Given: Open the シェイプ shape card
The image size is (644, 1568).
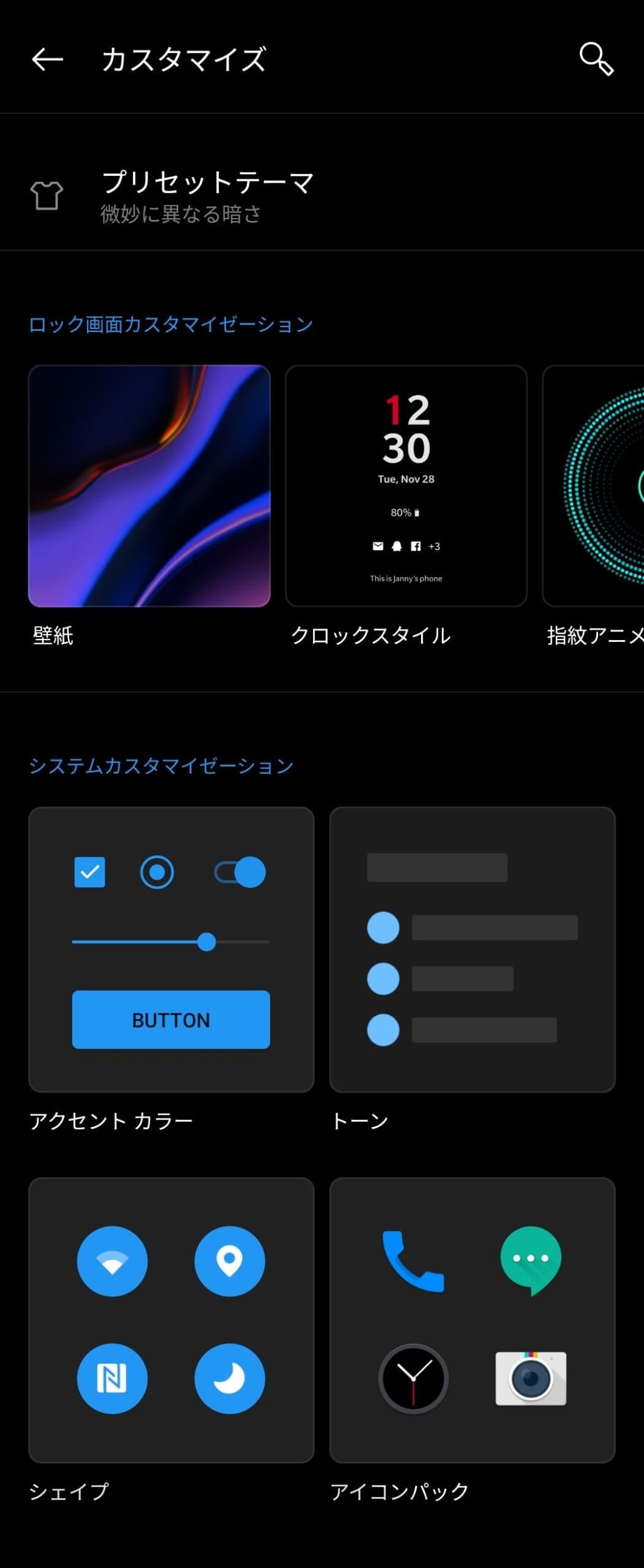Looking at the screenshot, I should (171, 1320).
